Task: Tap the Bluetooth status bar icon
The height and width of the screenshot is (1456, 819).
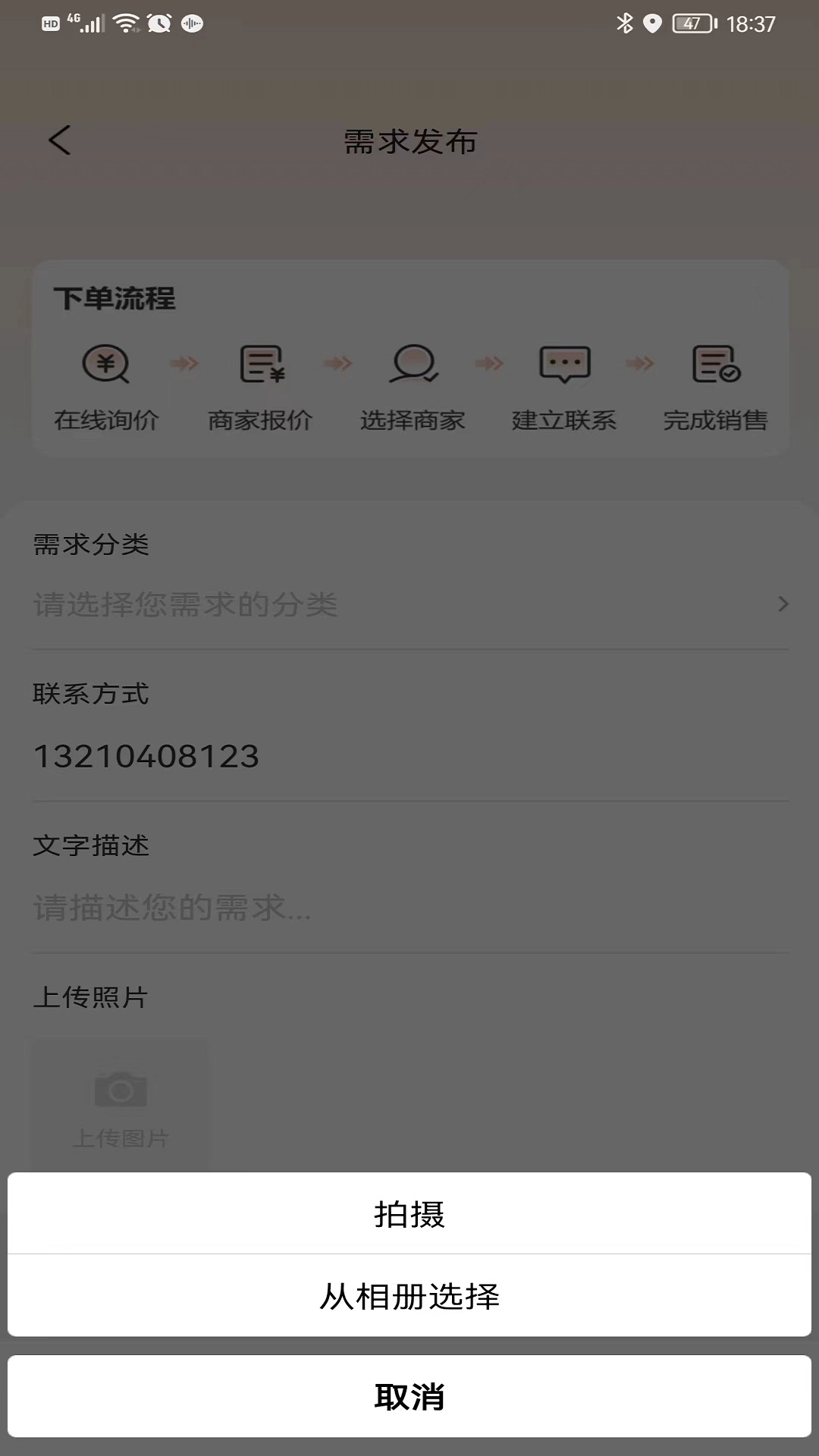Action: click(624, 23)
